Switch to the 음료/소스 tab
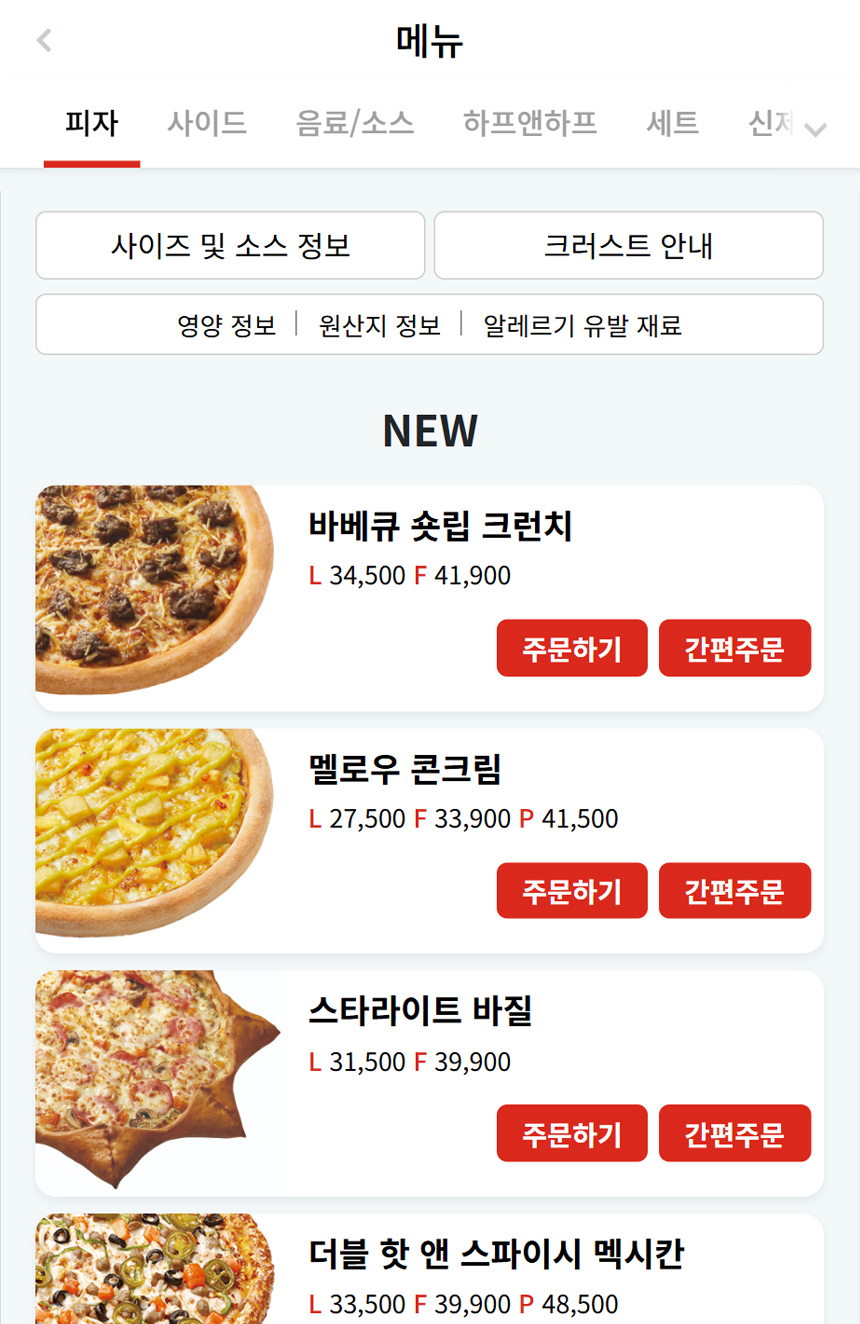 355,123
